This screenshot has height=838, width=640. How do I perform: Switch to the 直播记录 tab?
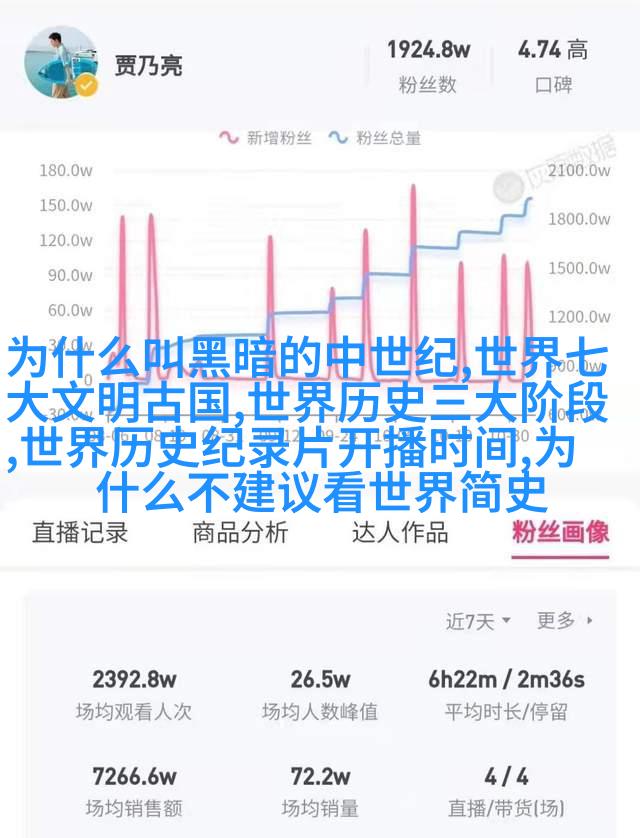coord(80,533)
